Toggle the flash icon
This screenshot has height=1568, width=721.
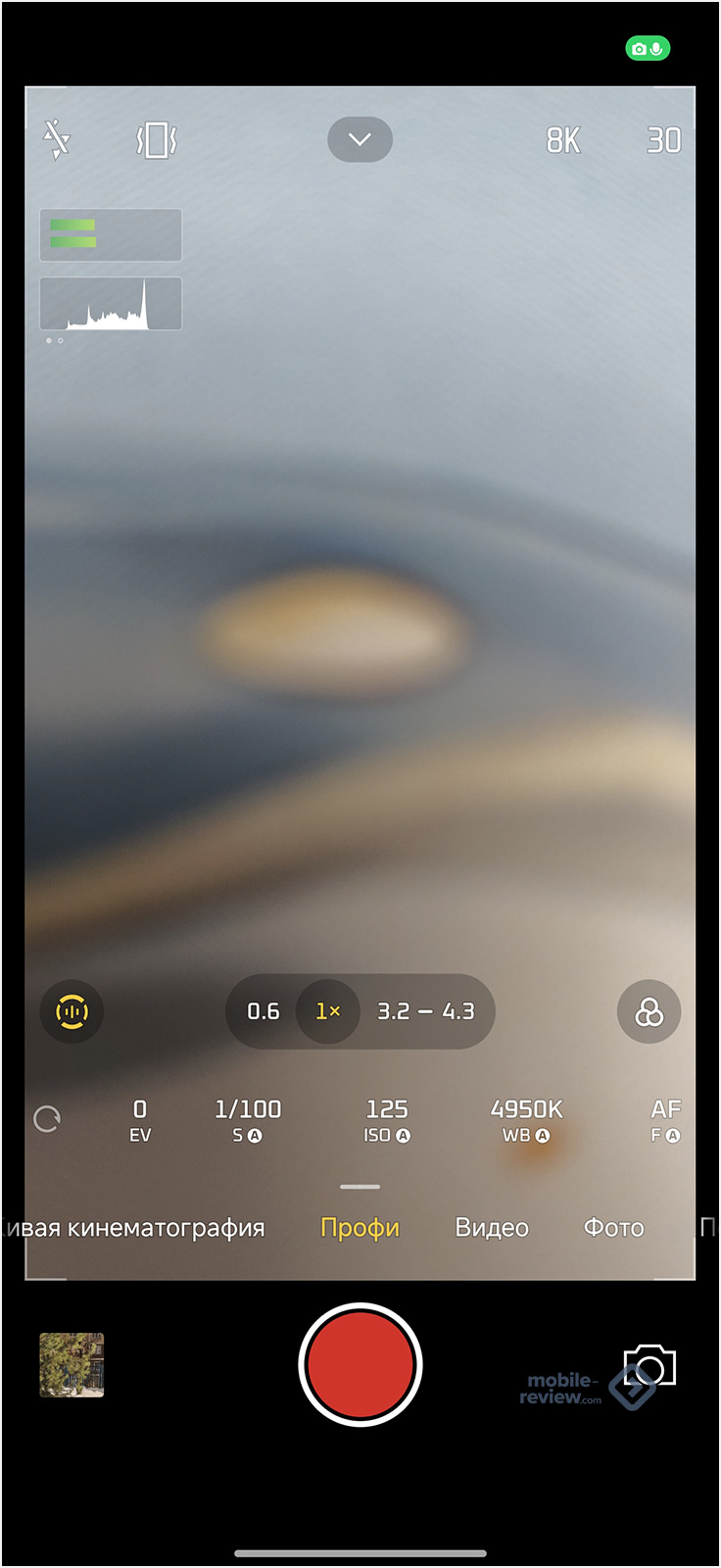coord(57,140)
